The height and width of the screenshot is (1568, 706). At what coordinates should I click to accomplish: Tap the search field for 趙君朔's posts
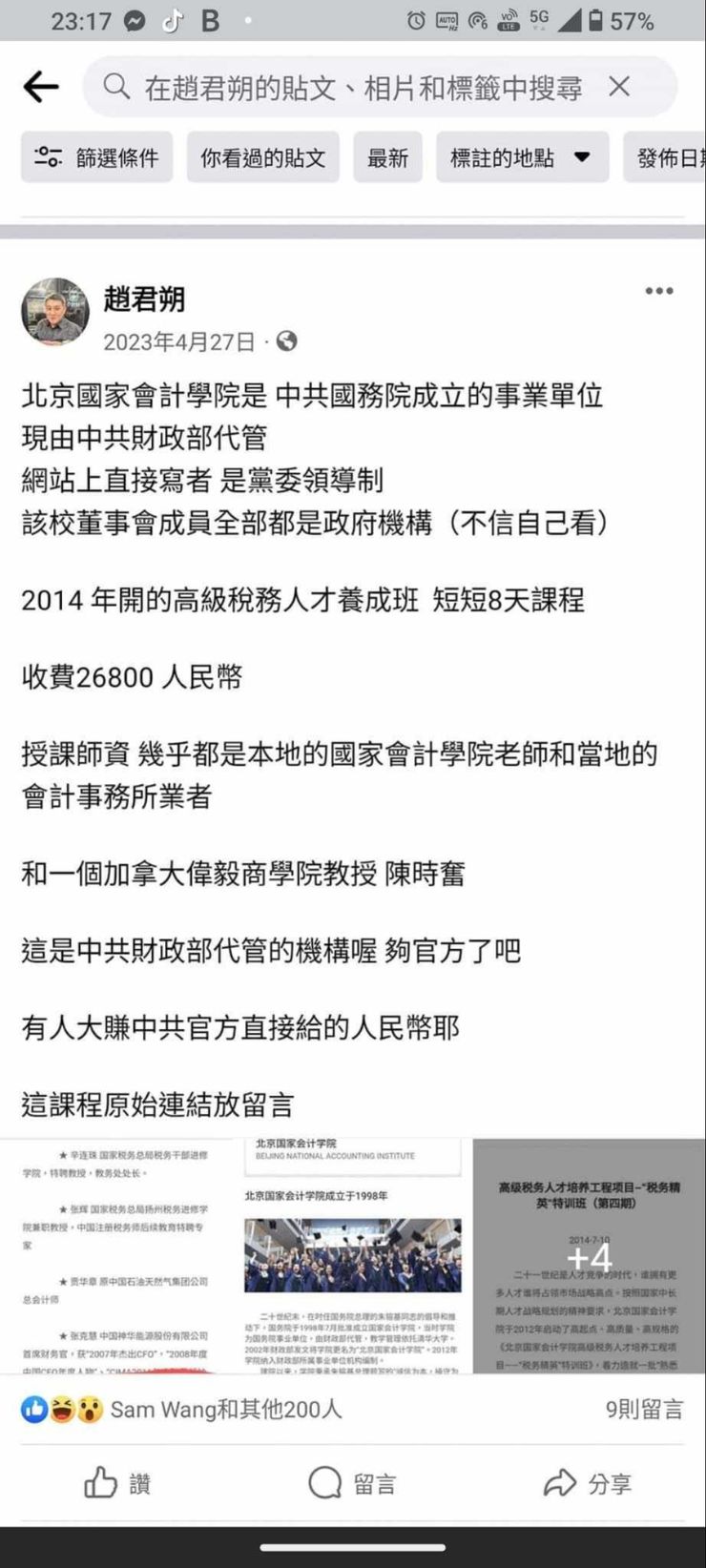click(363, 88)
